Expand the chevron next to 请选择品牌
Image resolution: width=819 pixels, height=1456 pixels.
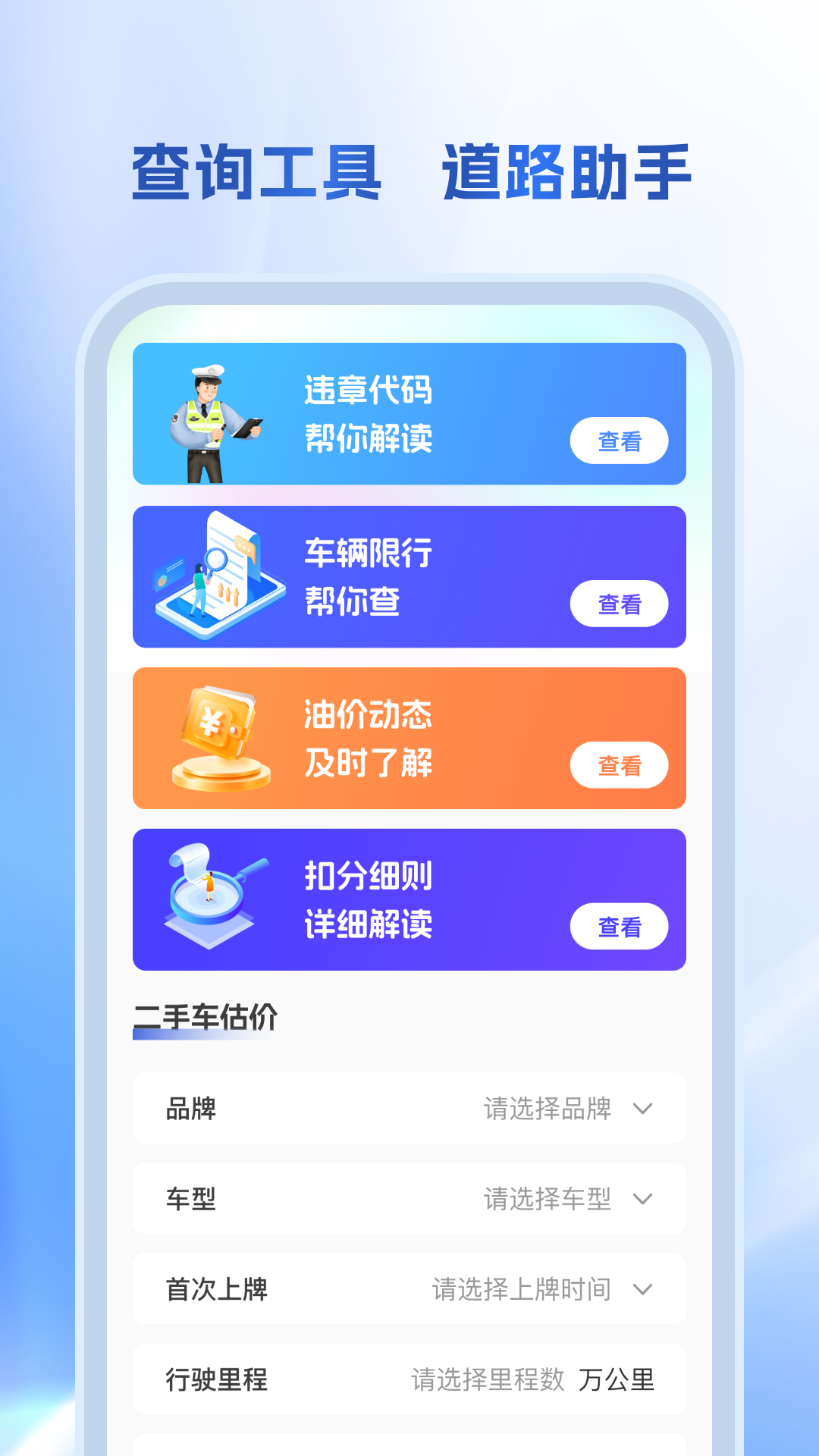pos(642,1108)
